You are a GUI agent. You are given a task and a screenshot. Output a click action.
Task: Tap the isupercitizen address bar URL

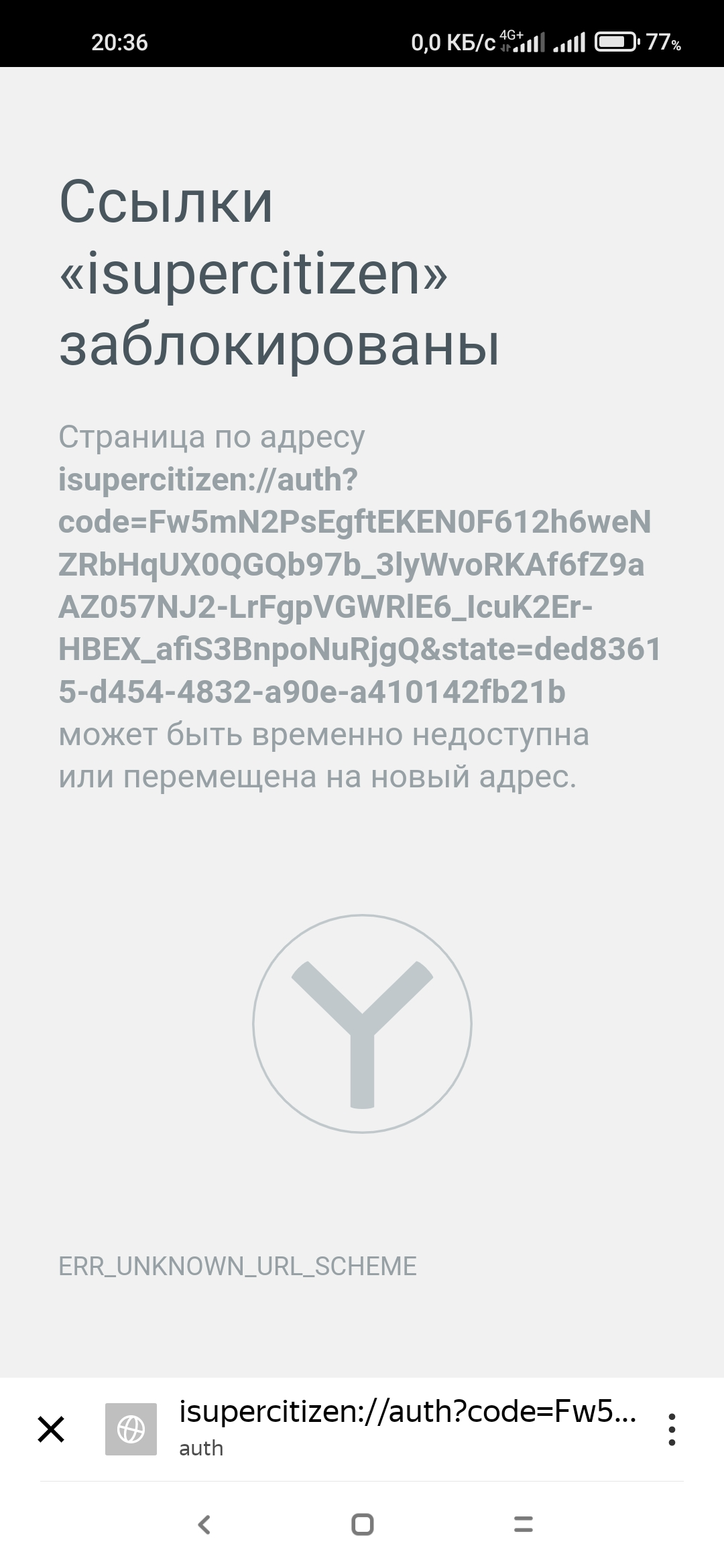(x=408, y=1411)
